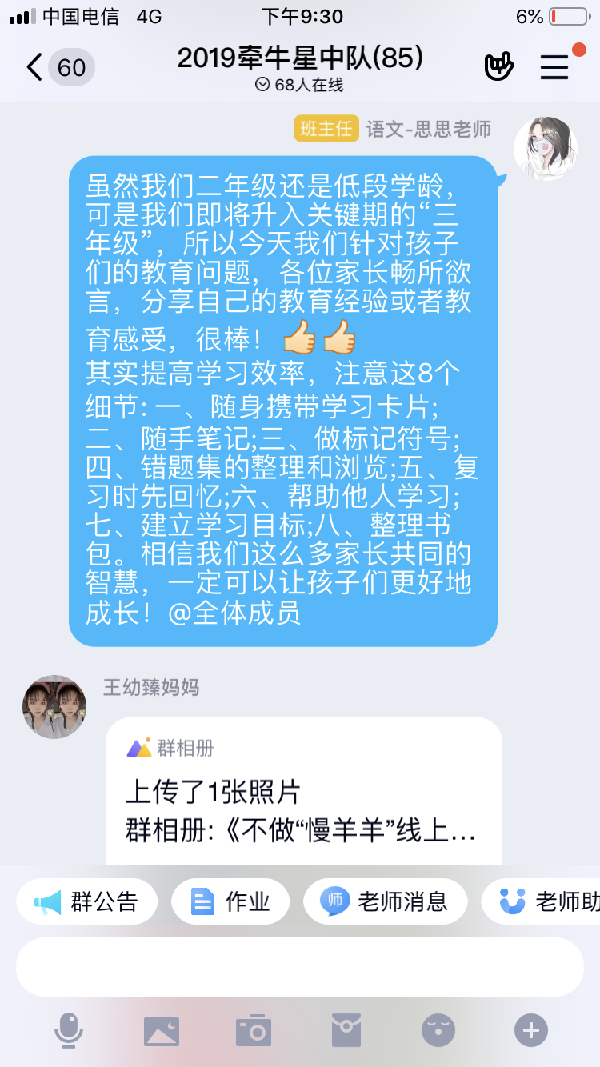Show the 68人在线 online members list
600x1067 pixels.
pos(299,84)
